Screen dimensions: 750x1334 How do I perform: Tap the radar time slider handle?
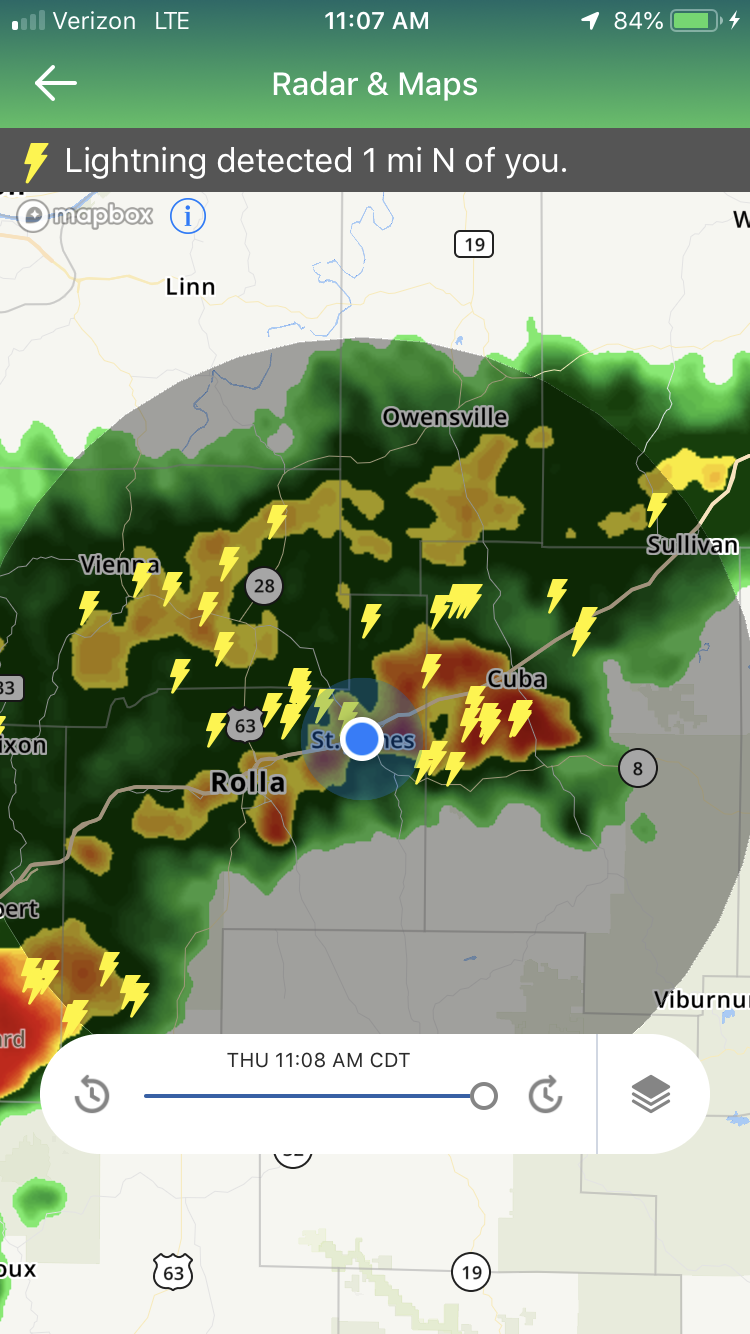point(484,1096)
